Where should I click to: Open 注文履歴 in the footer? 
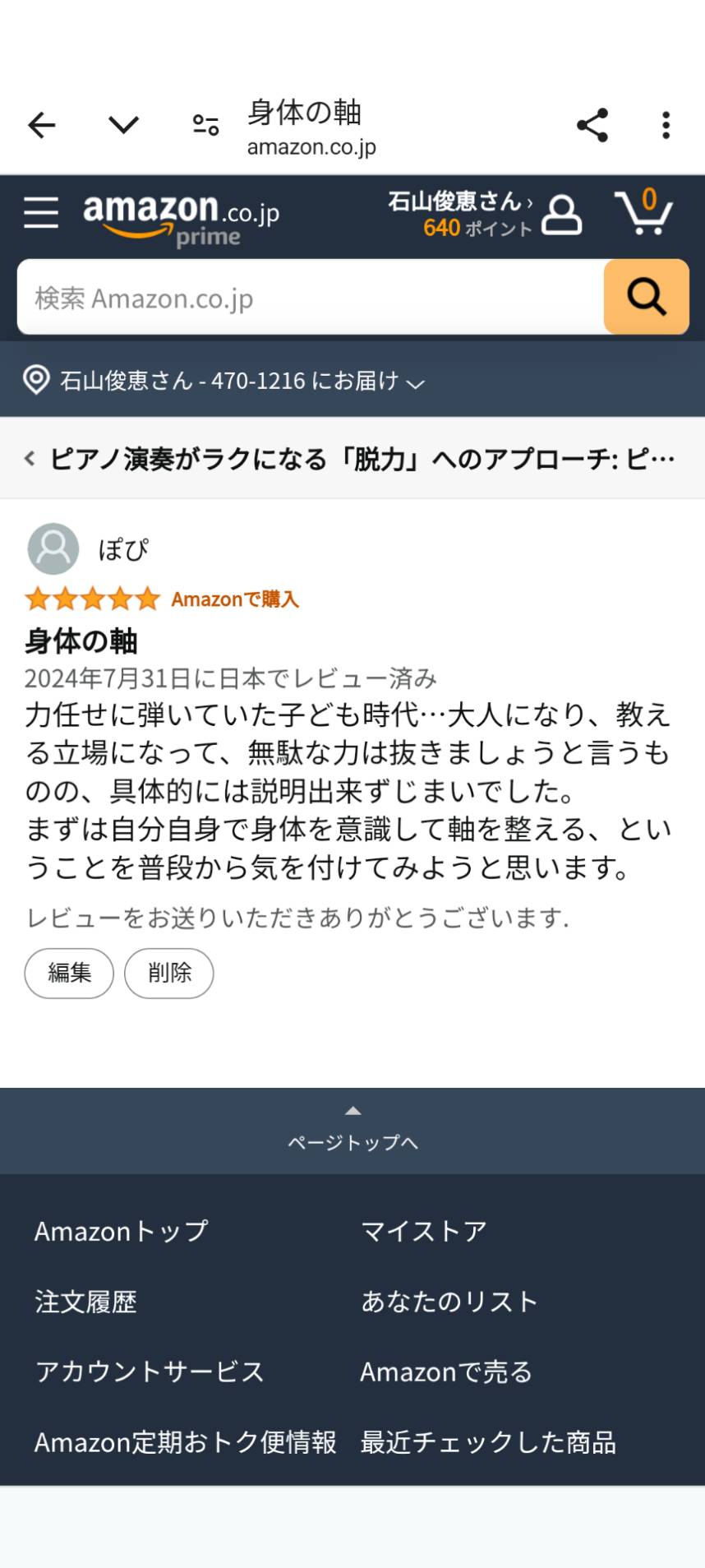(85, 1302)
